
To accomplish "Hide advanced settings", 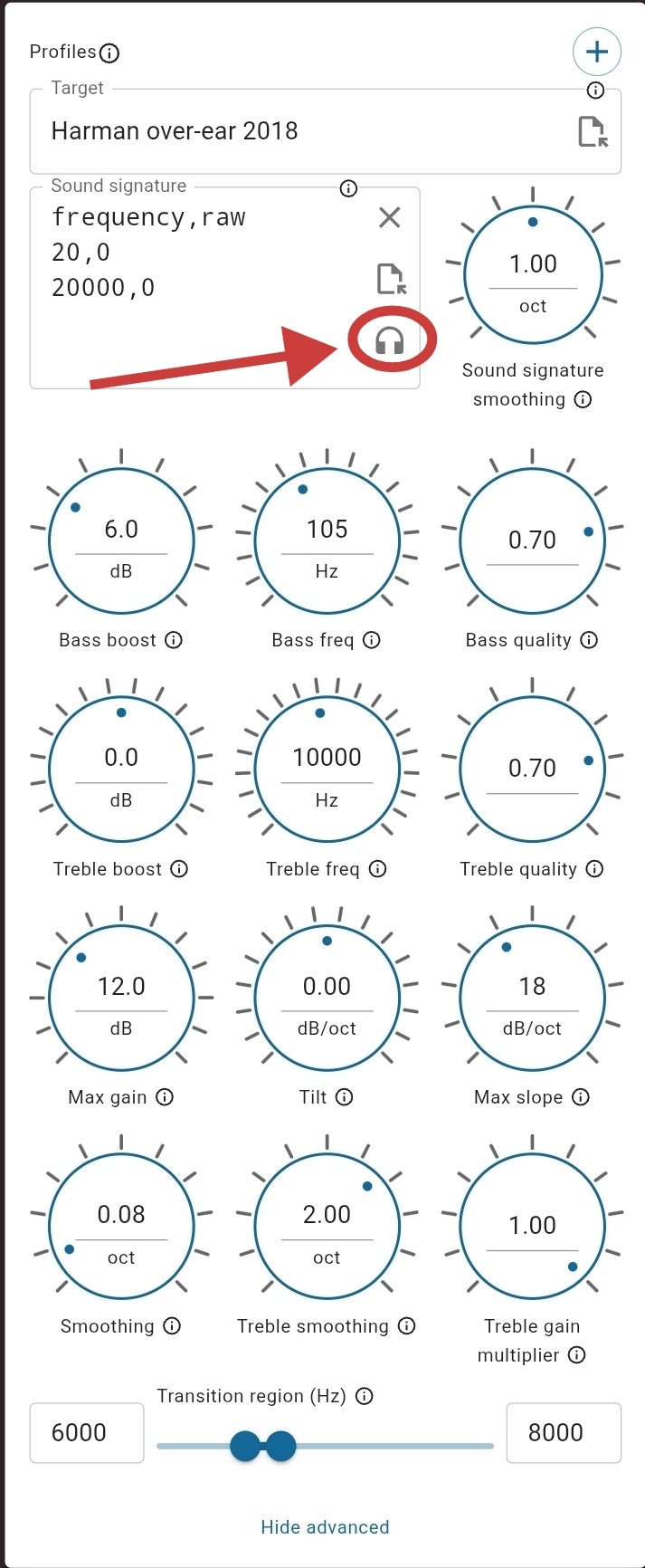I will 325,1527.
